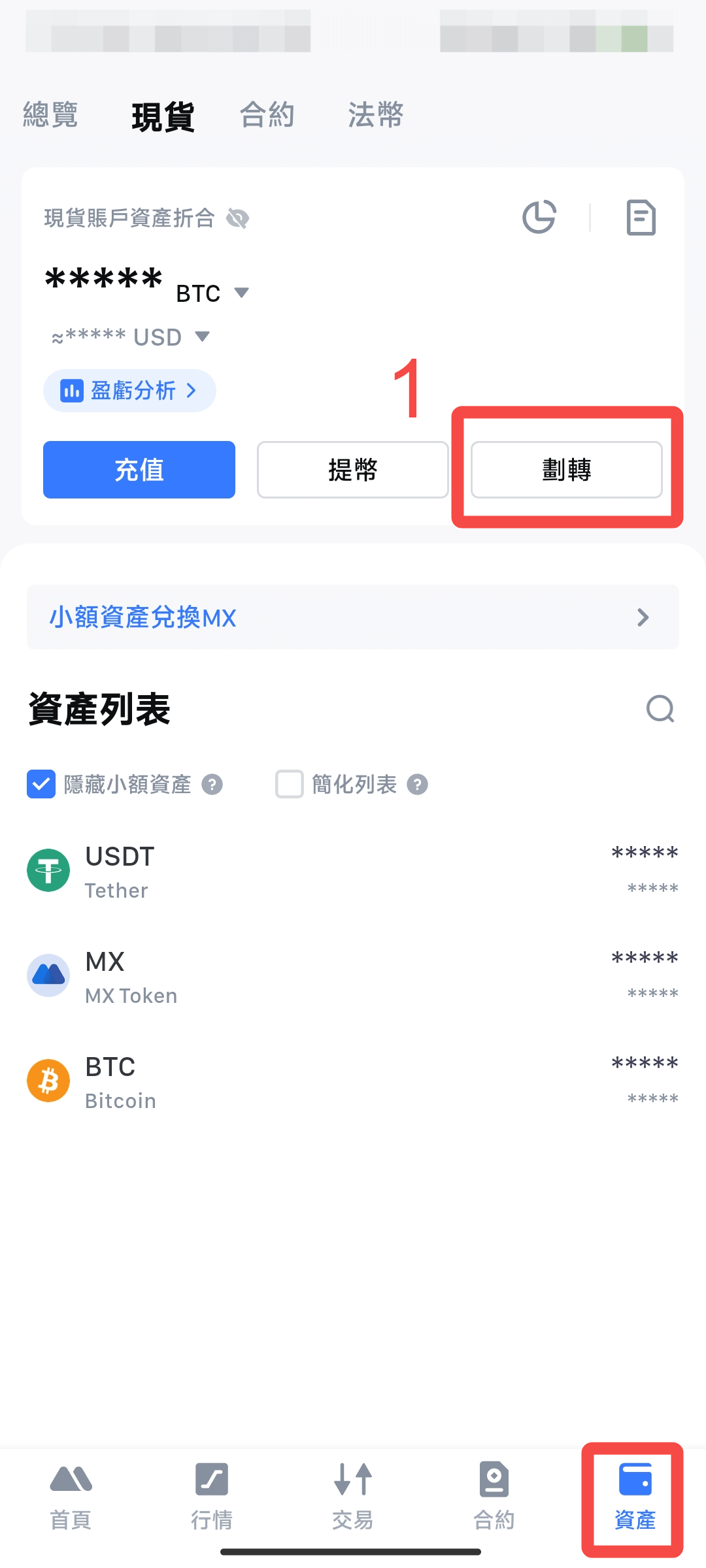The height and width of the screenshot is (1568, 706).
Task: Open 盈虧分析 profit and loss analysis
Action: 129,391
